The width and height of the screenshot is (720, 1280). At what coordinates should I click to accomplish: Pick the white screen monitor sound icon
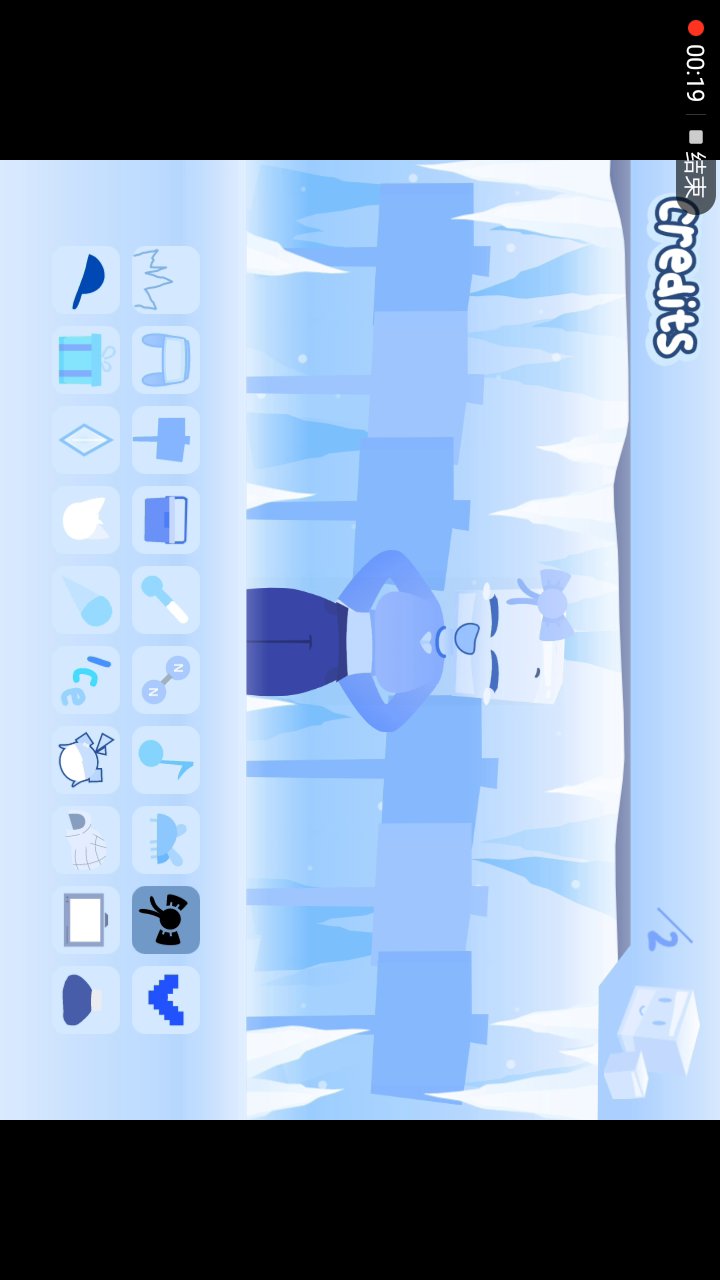pos(86,920)
